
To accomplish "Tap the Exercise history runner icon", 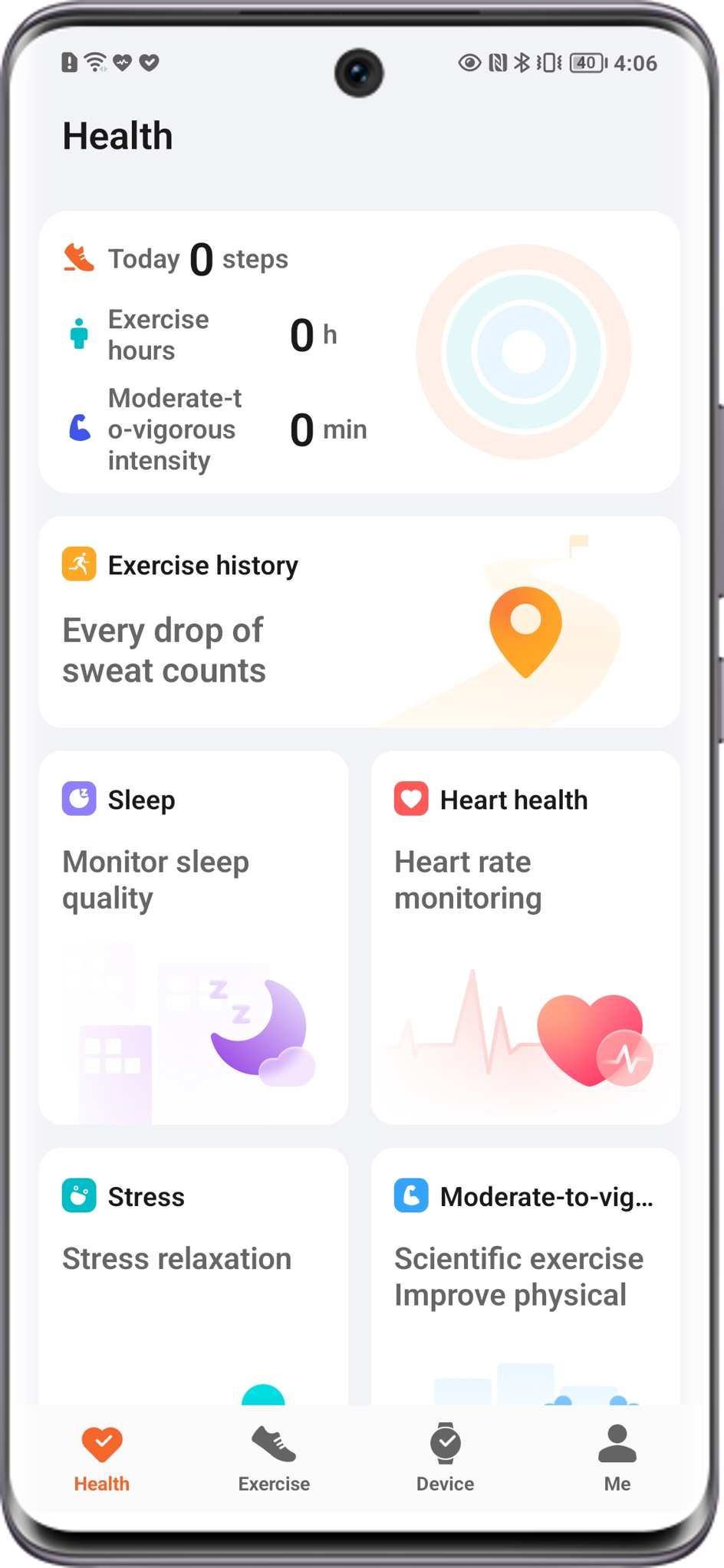I will (x=79, y=564).
